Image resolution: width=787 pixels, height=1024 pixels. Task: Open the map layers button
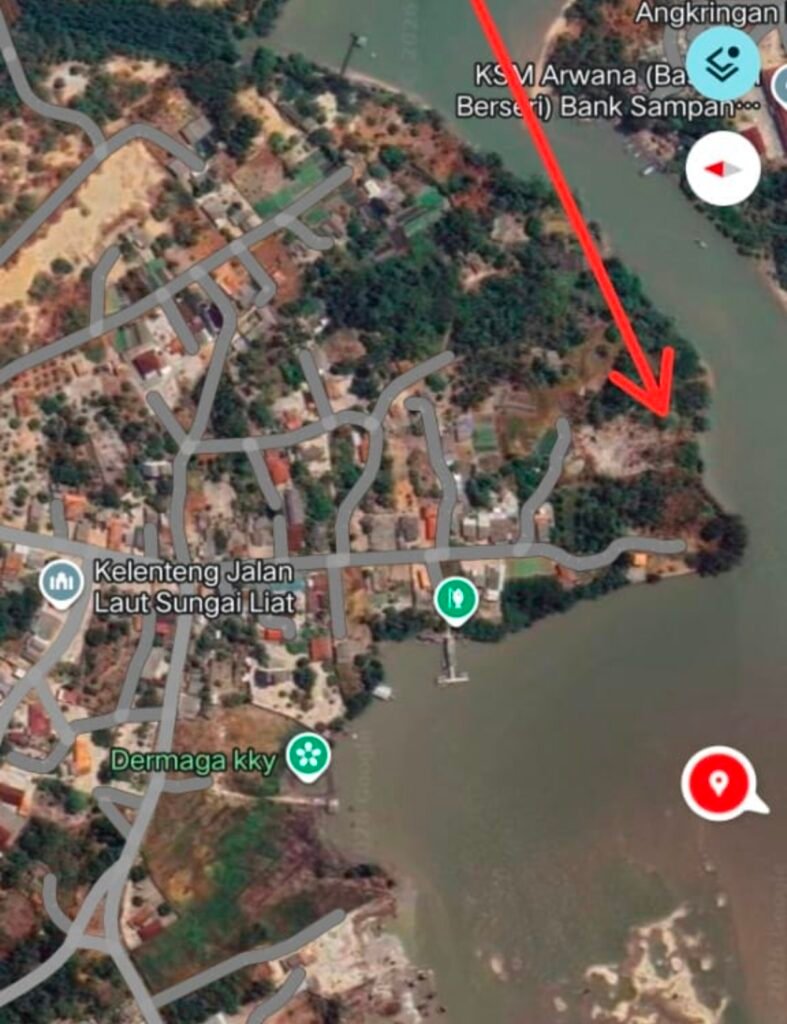click(x=723, y=63)
